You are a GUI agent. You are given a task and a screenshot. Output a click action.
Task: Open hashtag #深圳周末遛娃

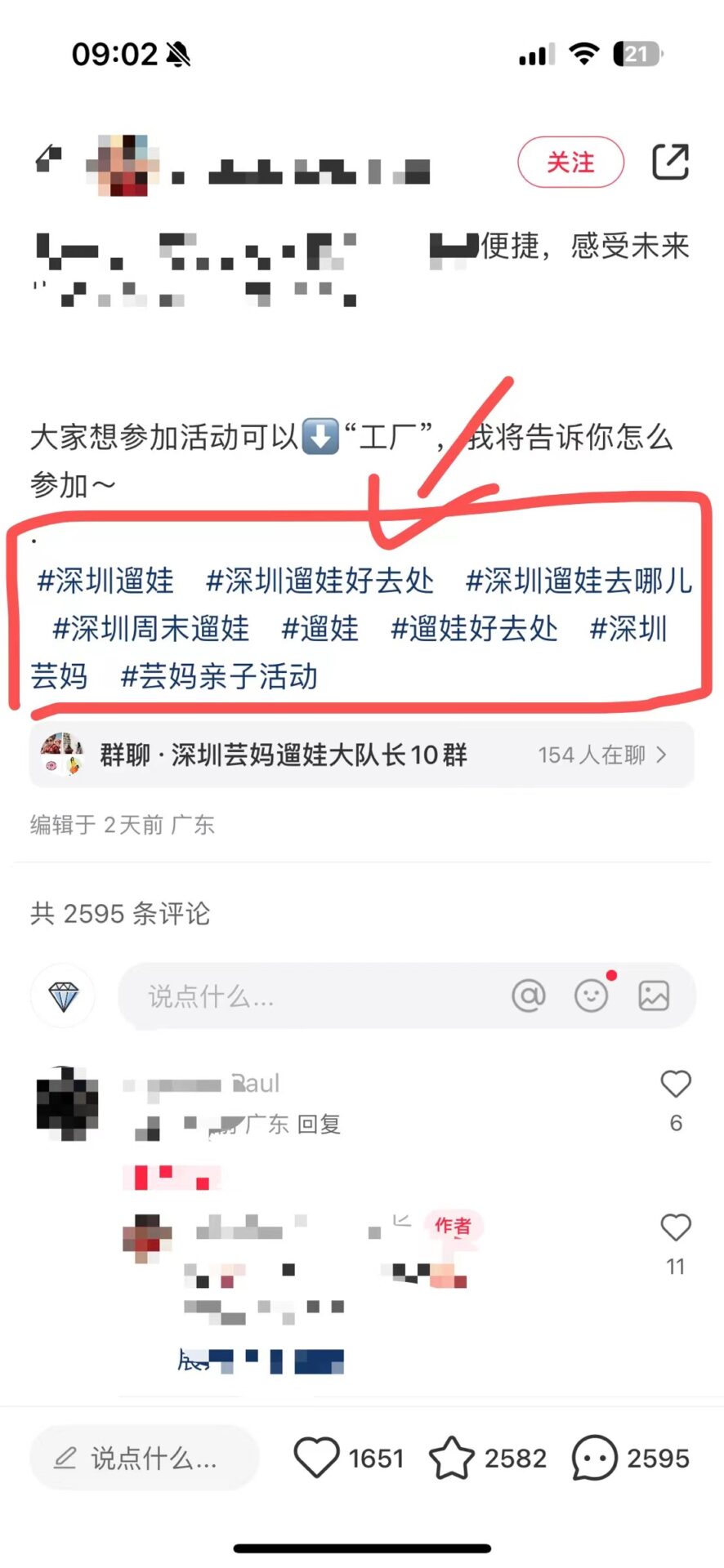click(151, 629)
